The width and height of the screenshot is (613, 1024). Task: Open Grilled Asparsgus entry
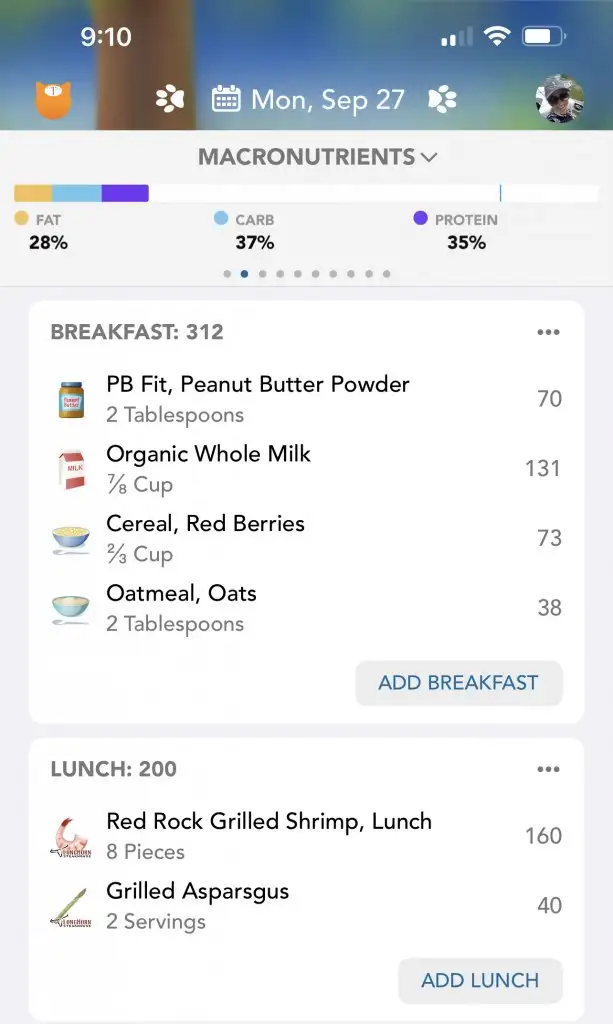tap(306, 905)
